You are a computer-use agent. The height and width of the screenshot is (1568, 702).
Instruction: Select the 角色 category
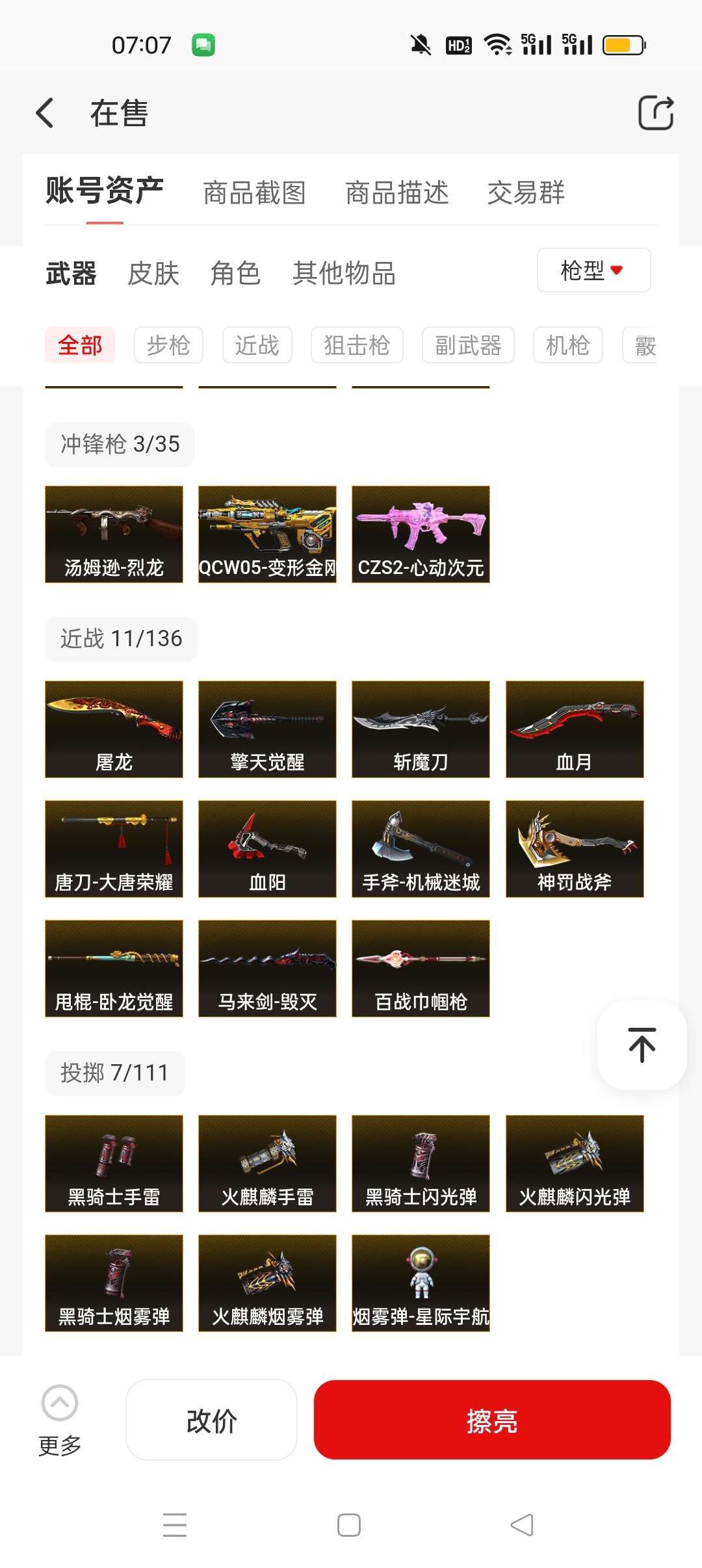pos(235,273)
